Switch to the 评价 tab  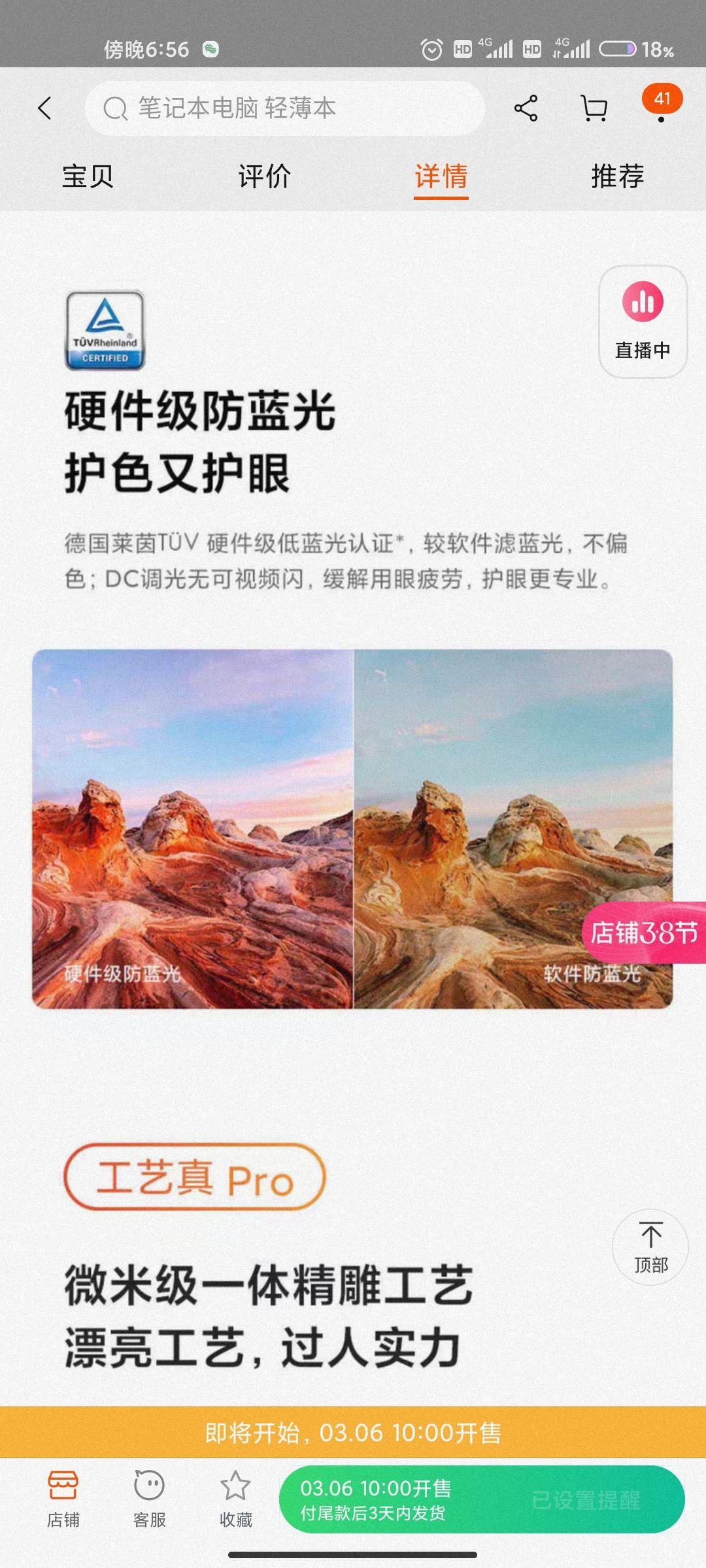(264, 176)
